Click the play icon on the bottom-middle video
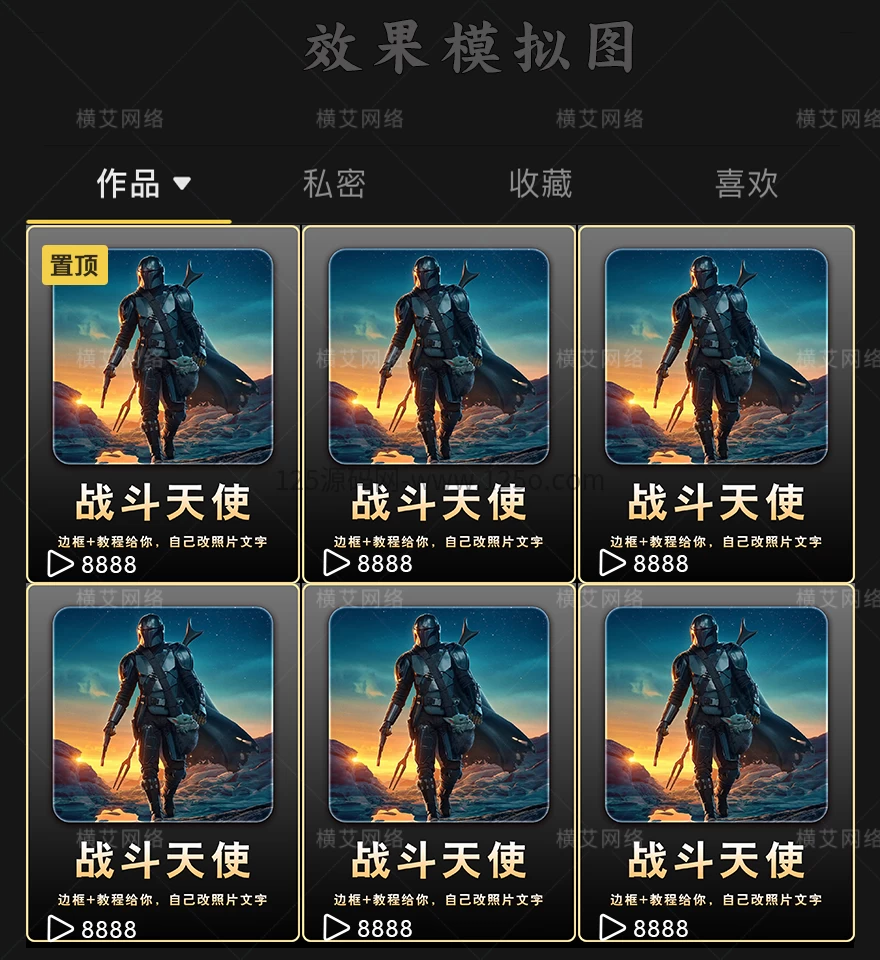Image resolution: width=880 pixels, height=960 pixels. pyautogui.click(x=335, y=927)
